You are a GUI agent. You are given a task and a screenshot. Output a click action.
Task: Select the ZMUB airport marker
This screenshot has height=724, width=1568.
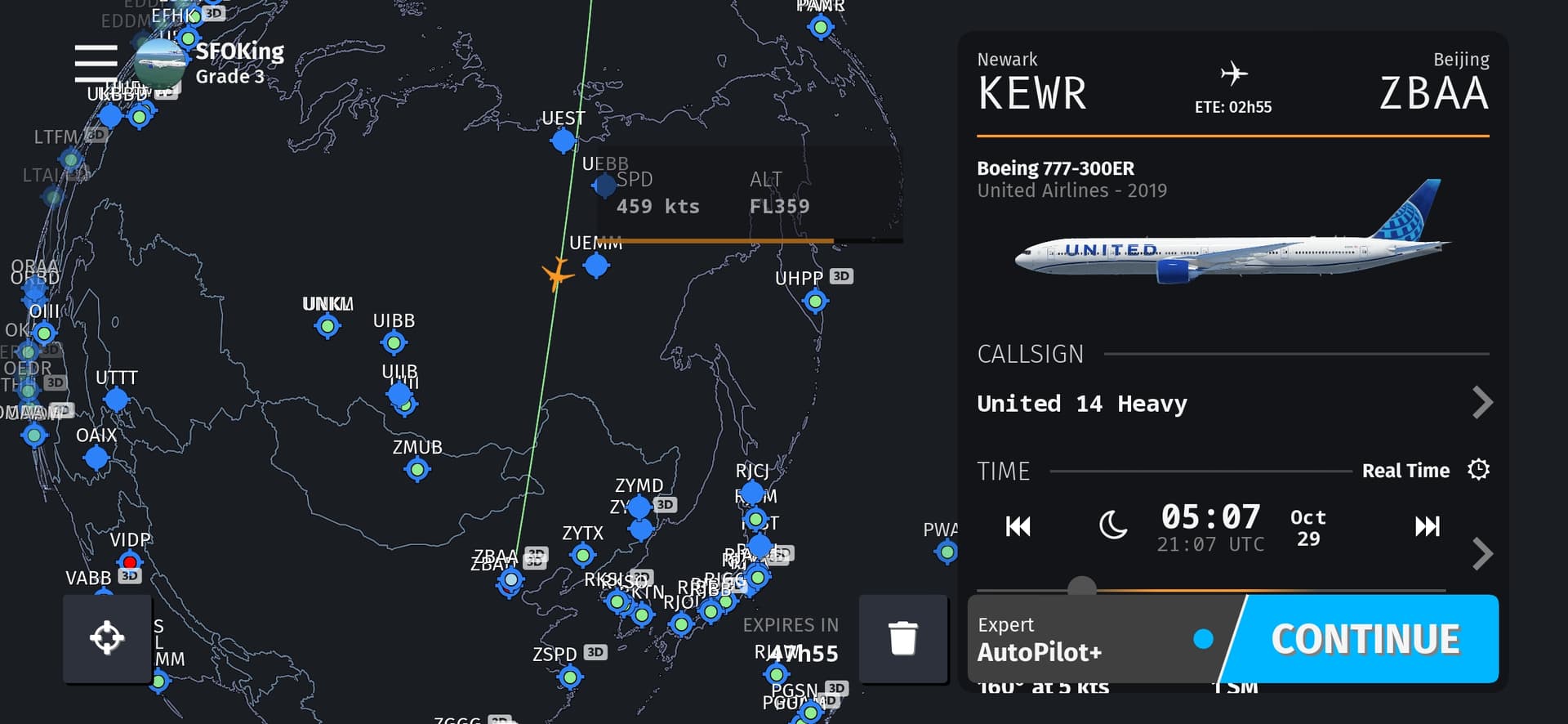click(417, 470)
